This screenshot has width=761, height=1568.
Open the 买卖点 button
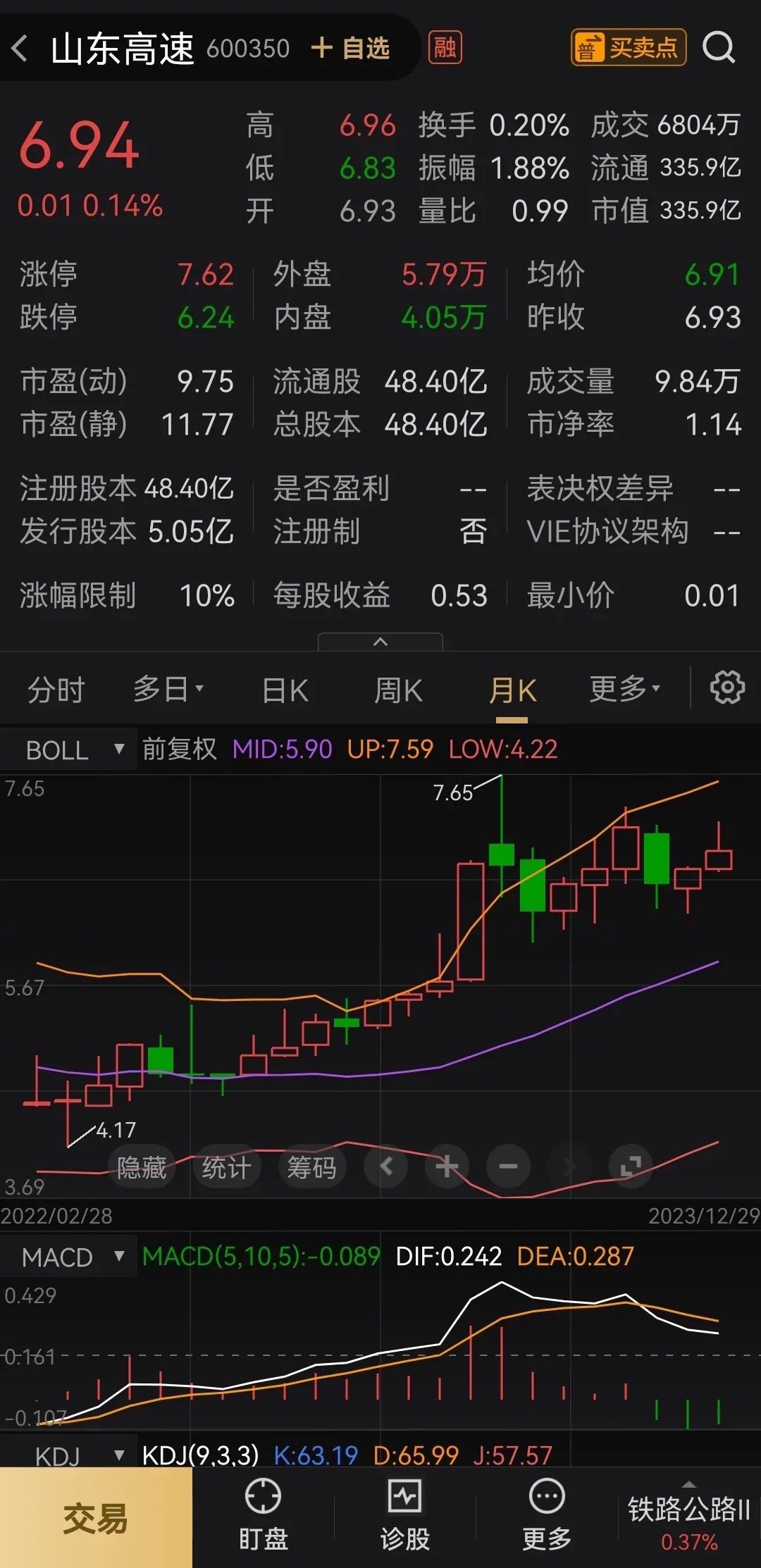click(628, 48)
